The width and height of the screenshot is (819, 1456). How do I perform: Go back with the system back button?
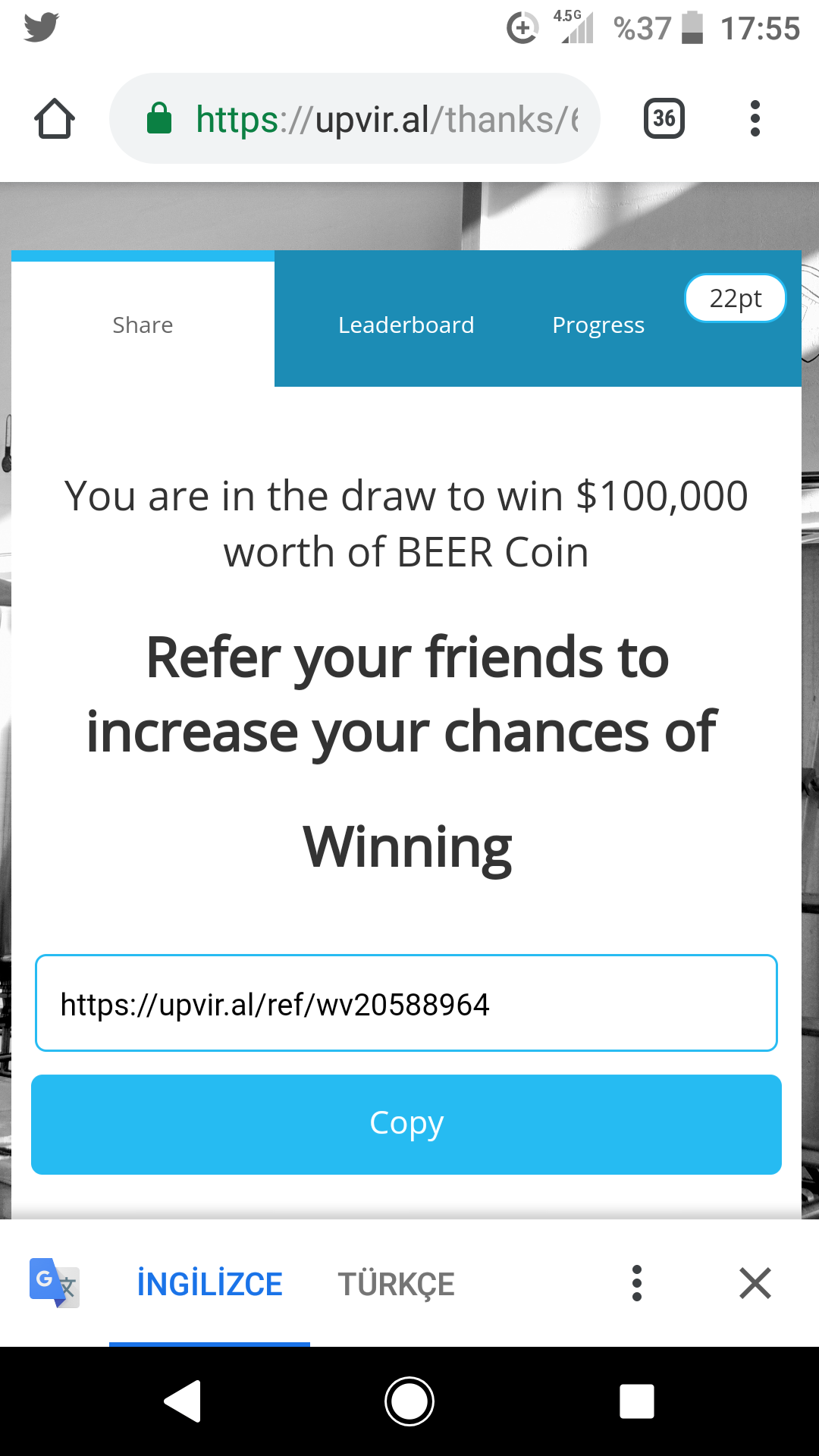point(183,1401)
